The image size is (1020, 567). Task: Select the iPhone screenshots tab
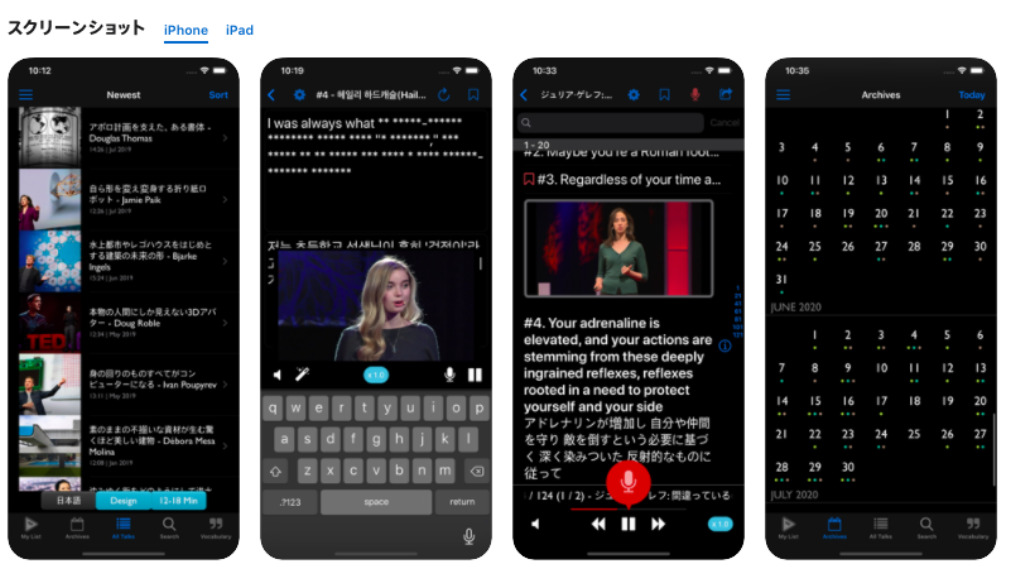(186, 30)
